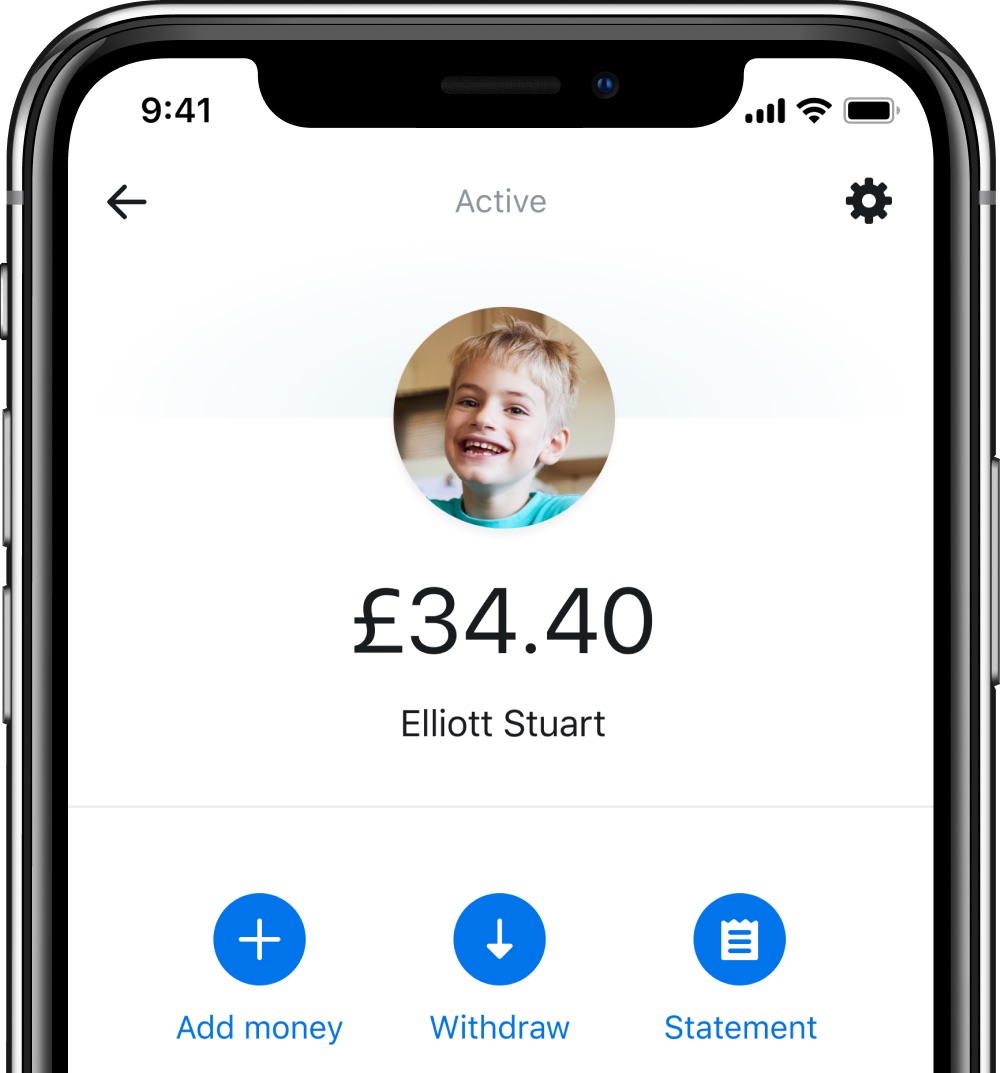Image resolution: width=1000 pixels, height=1073 pixels.
Task: Go back using the arrow icon
Action: (127, 202)
